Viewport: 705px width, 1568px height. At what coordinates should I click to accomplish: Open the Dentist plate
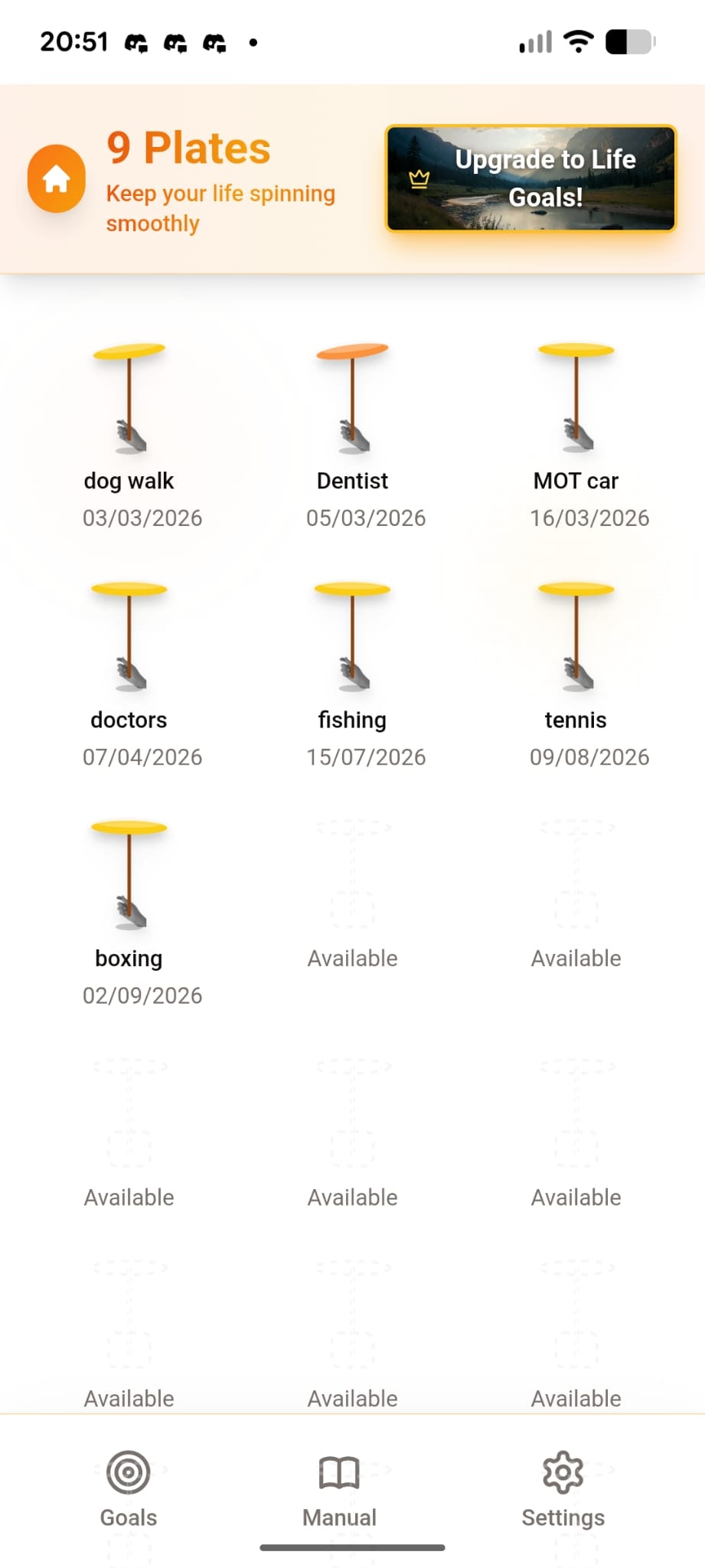click(353, 429)
